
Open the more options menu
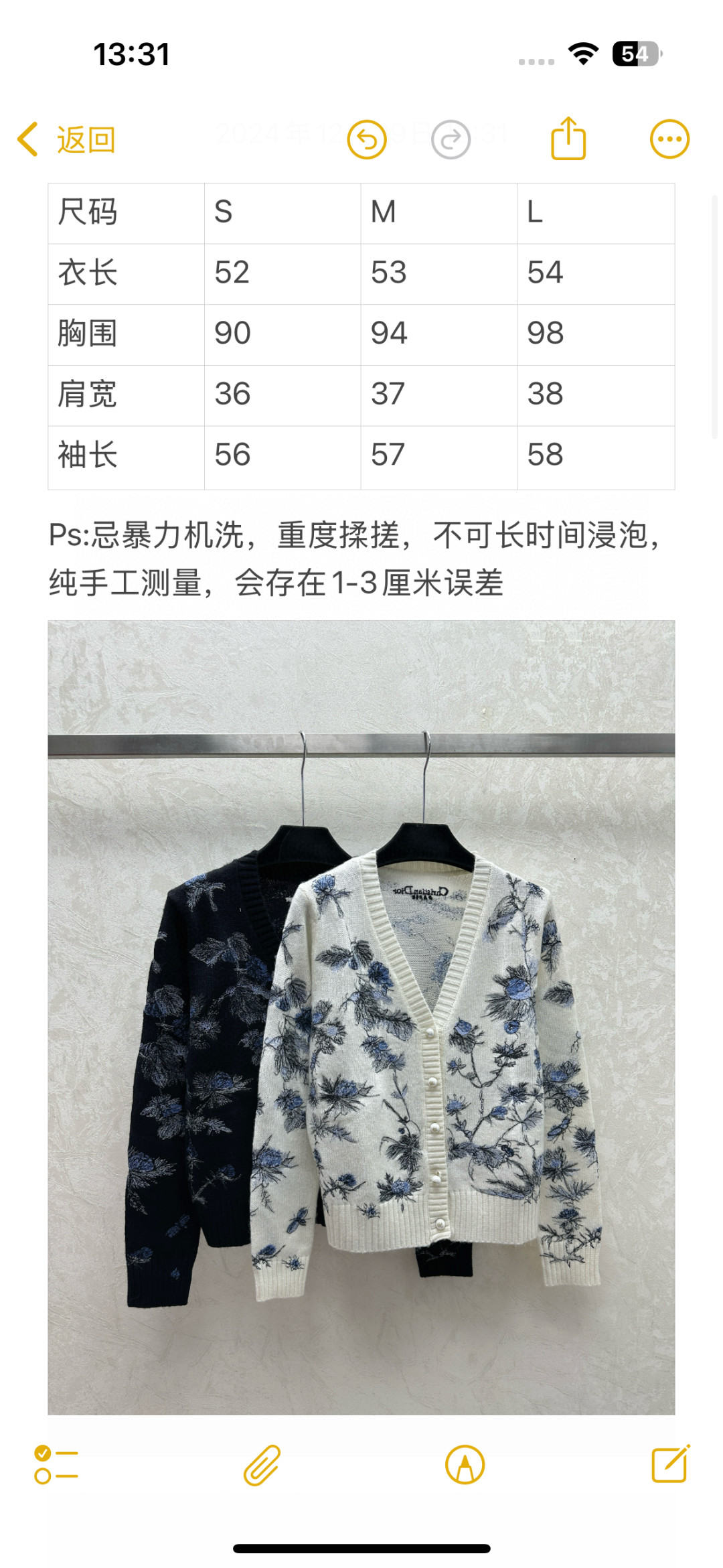669,139
